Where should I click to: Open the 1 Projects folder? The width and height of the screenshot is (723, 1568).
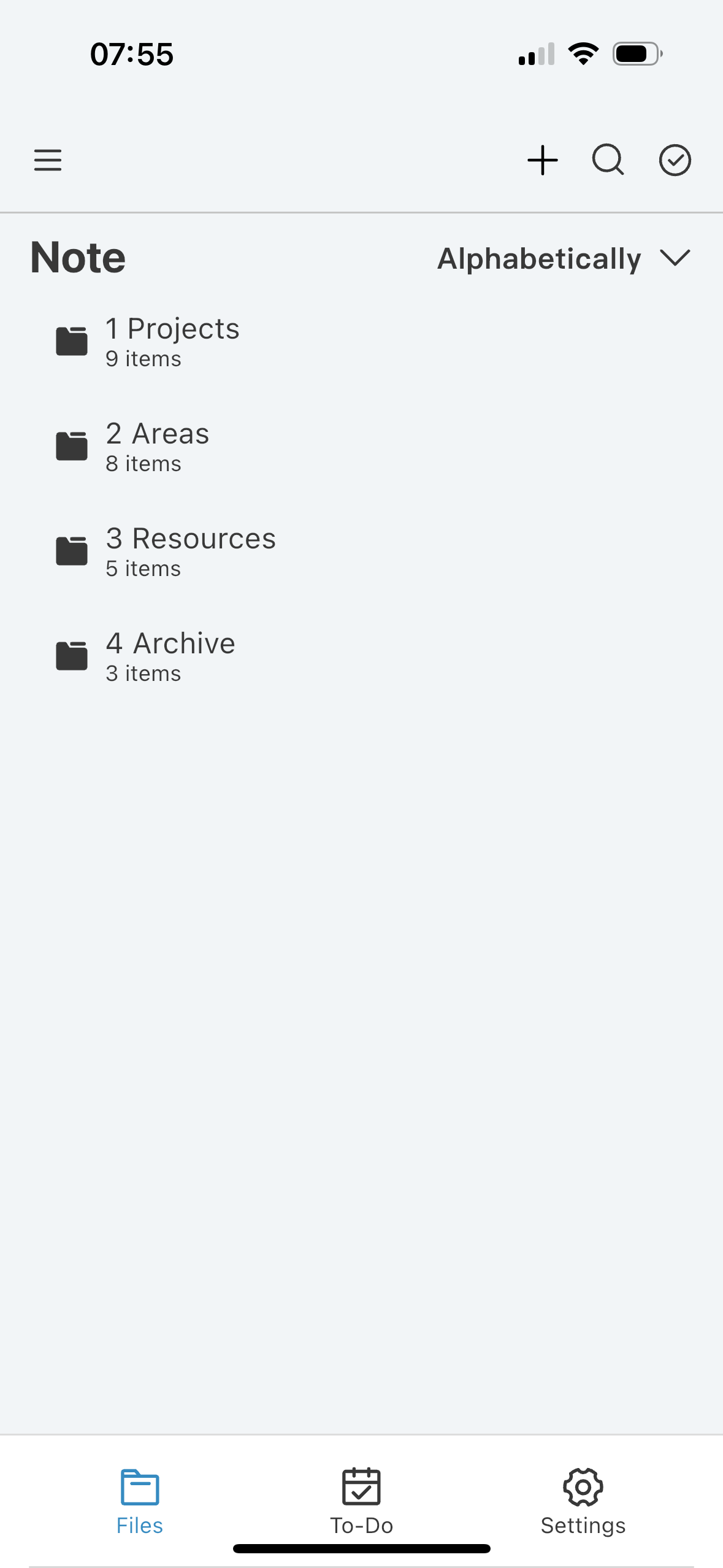172,341
